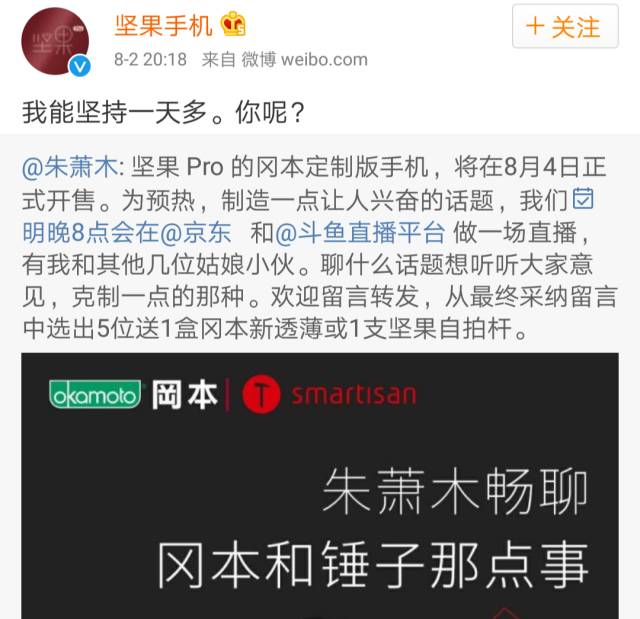Open the 坚果手机 profile avatar
The width and height of the screenshot is (640, 619).
pos(56,41)
